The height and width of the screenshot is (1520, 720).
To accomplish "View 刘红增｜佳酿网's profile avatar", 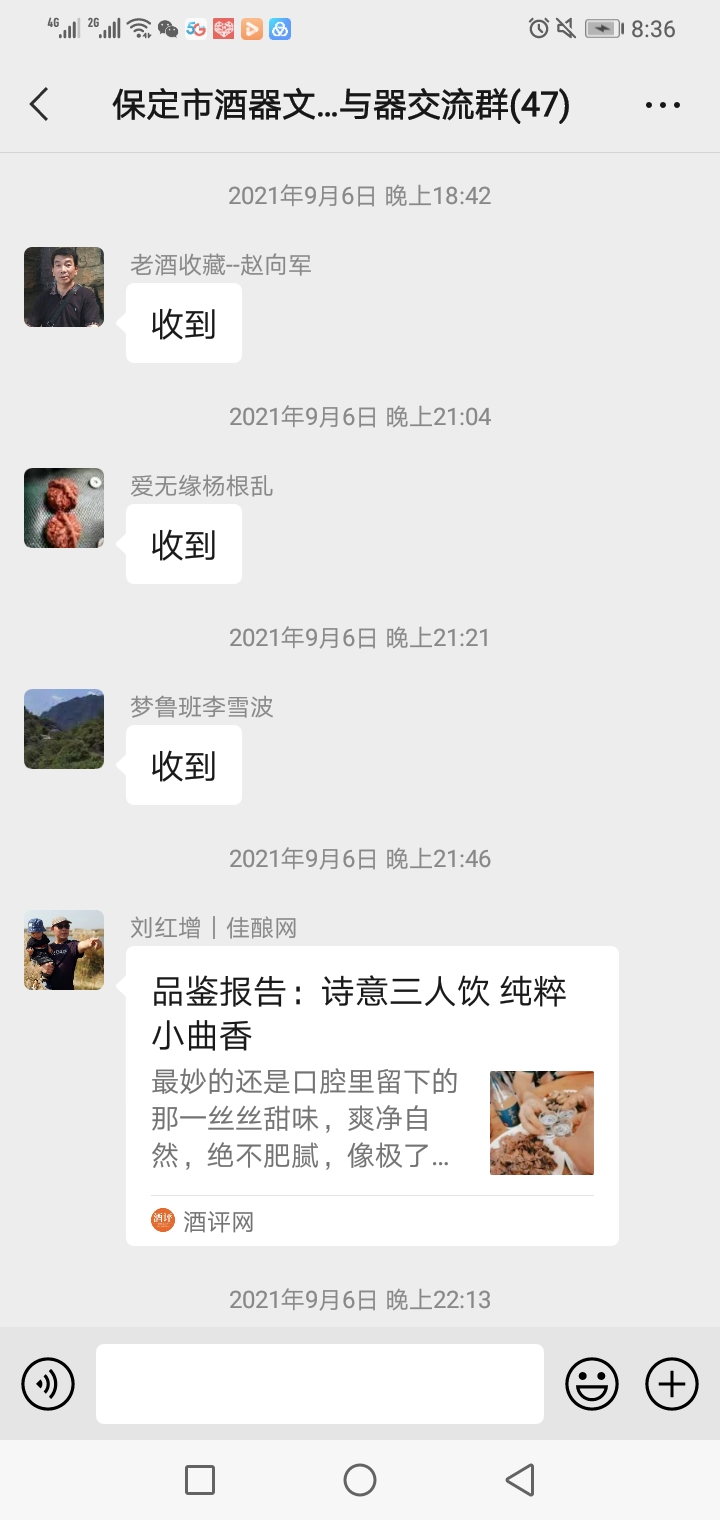I will tap(64, 950).
